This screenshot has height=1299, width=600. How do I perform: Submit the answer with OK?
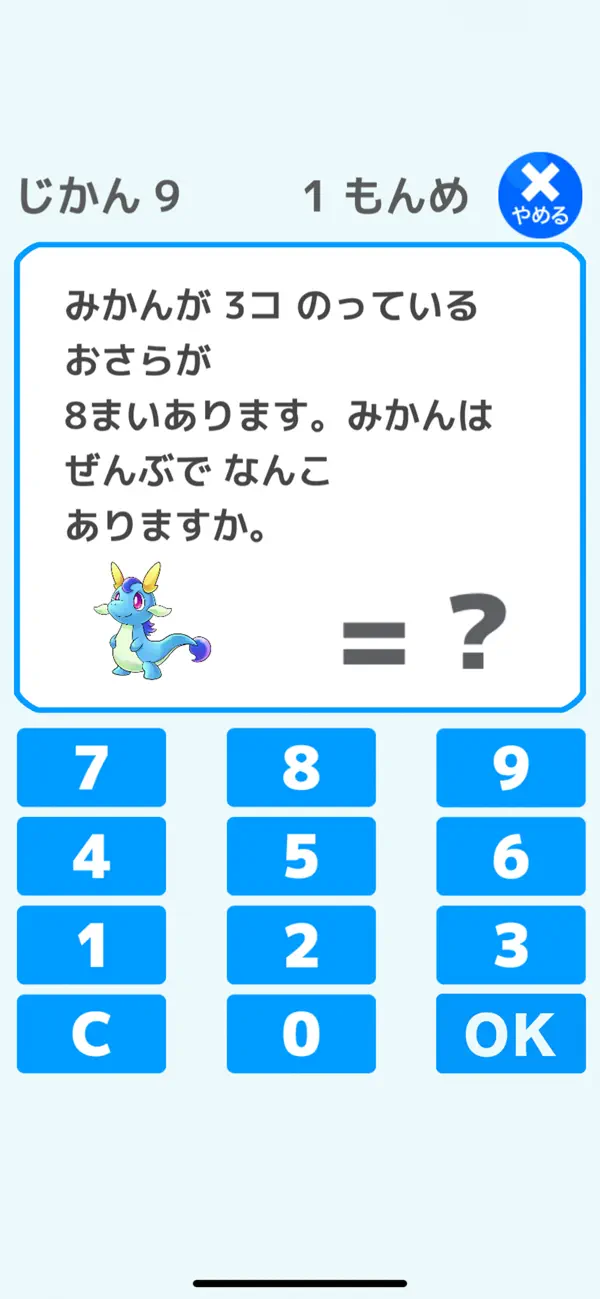tap(511, 1034)
